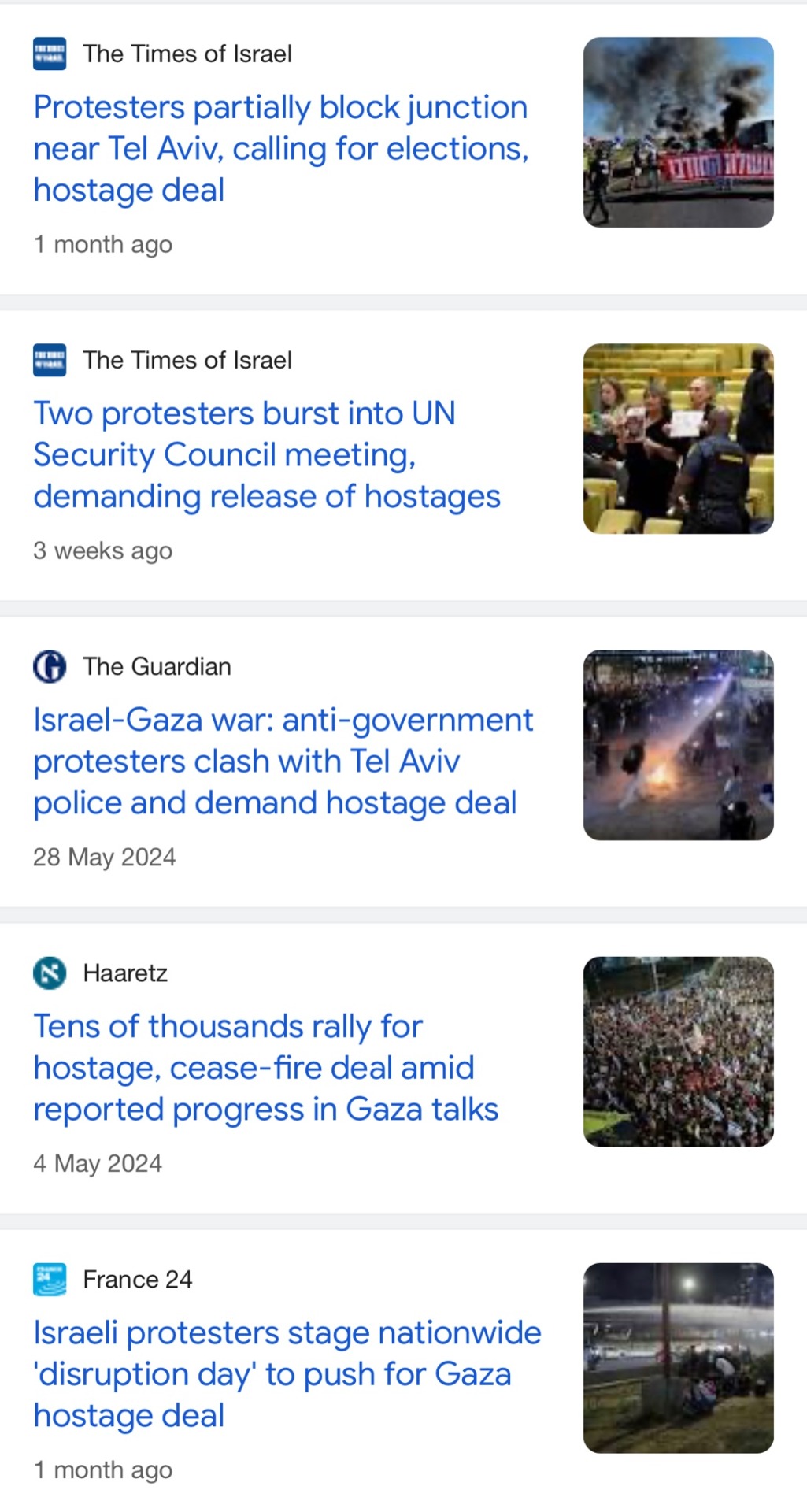807x1512 pixels.
Task: Read The Guardian's Israel-Gaza war article
Action: click(283, 761)
